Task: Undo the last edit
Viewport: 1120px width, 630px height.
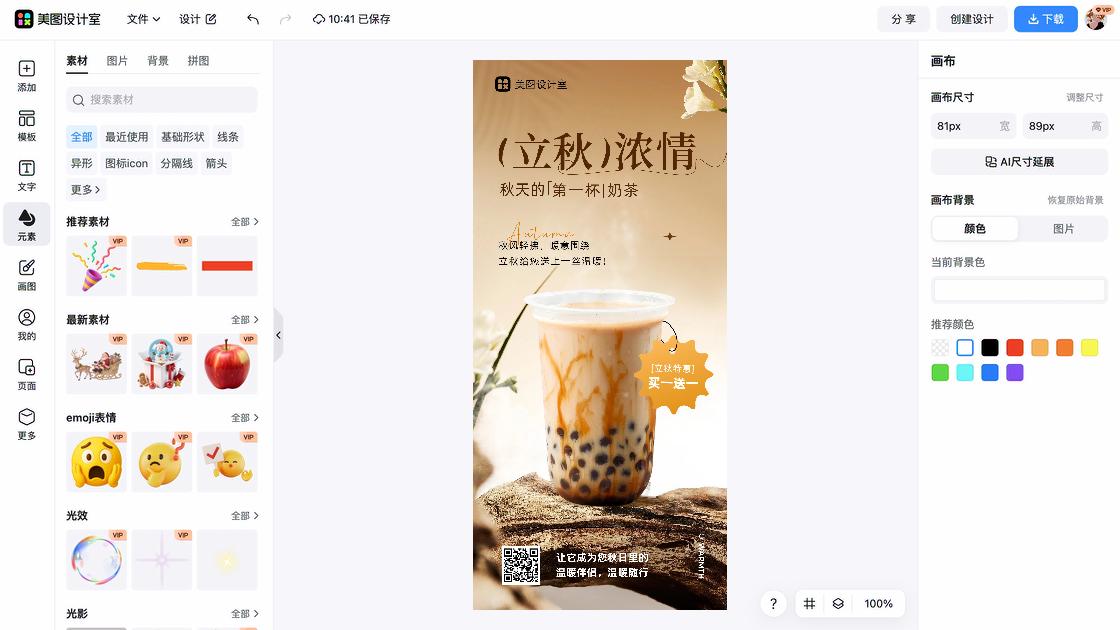Action: (x=253, y=19)
